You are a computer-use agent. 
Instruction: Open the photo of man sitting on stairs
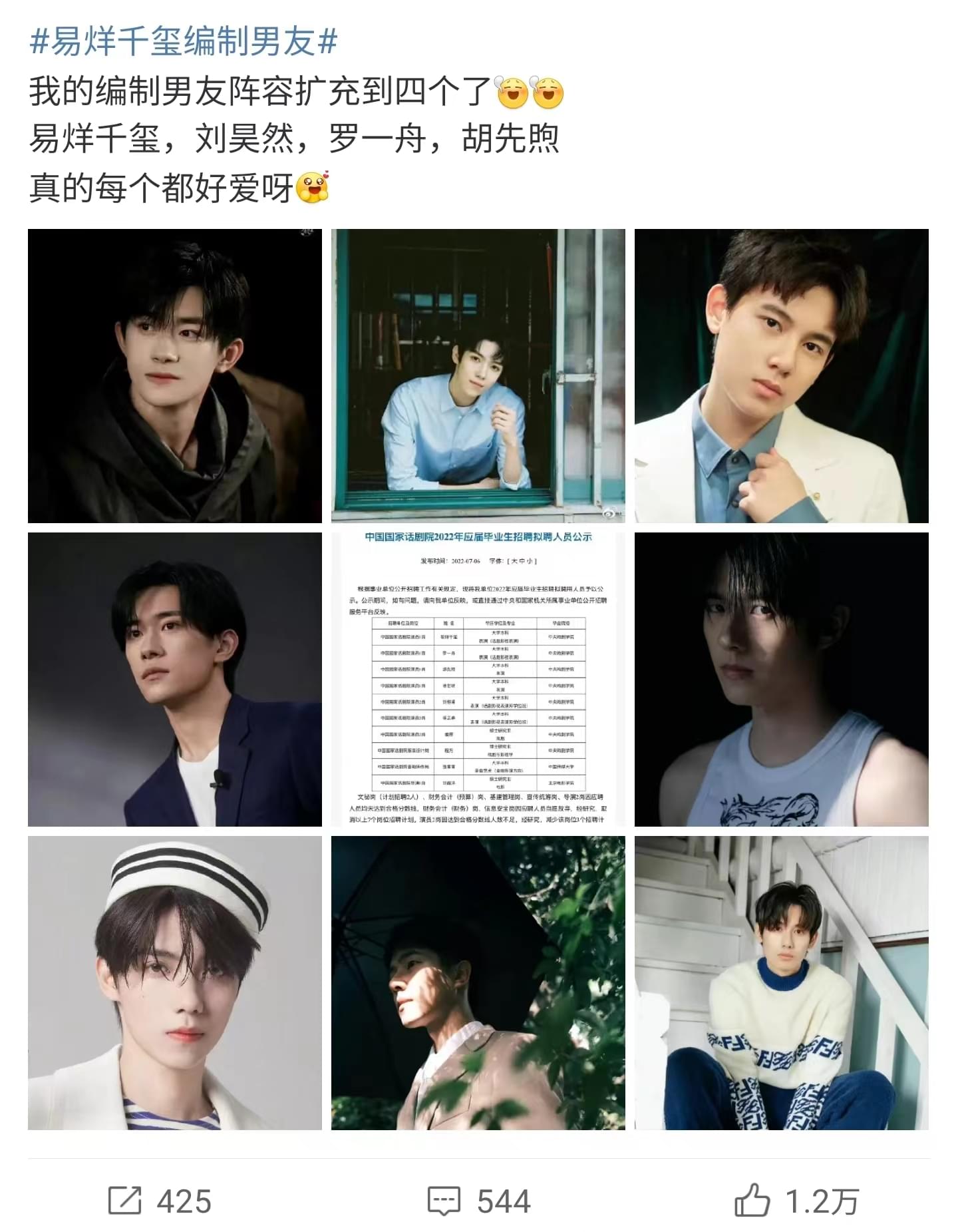781,983
